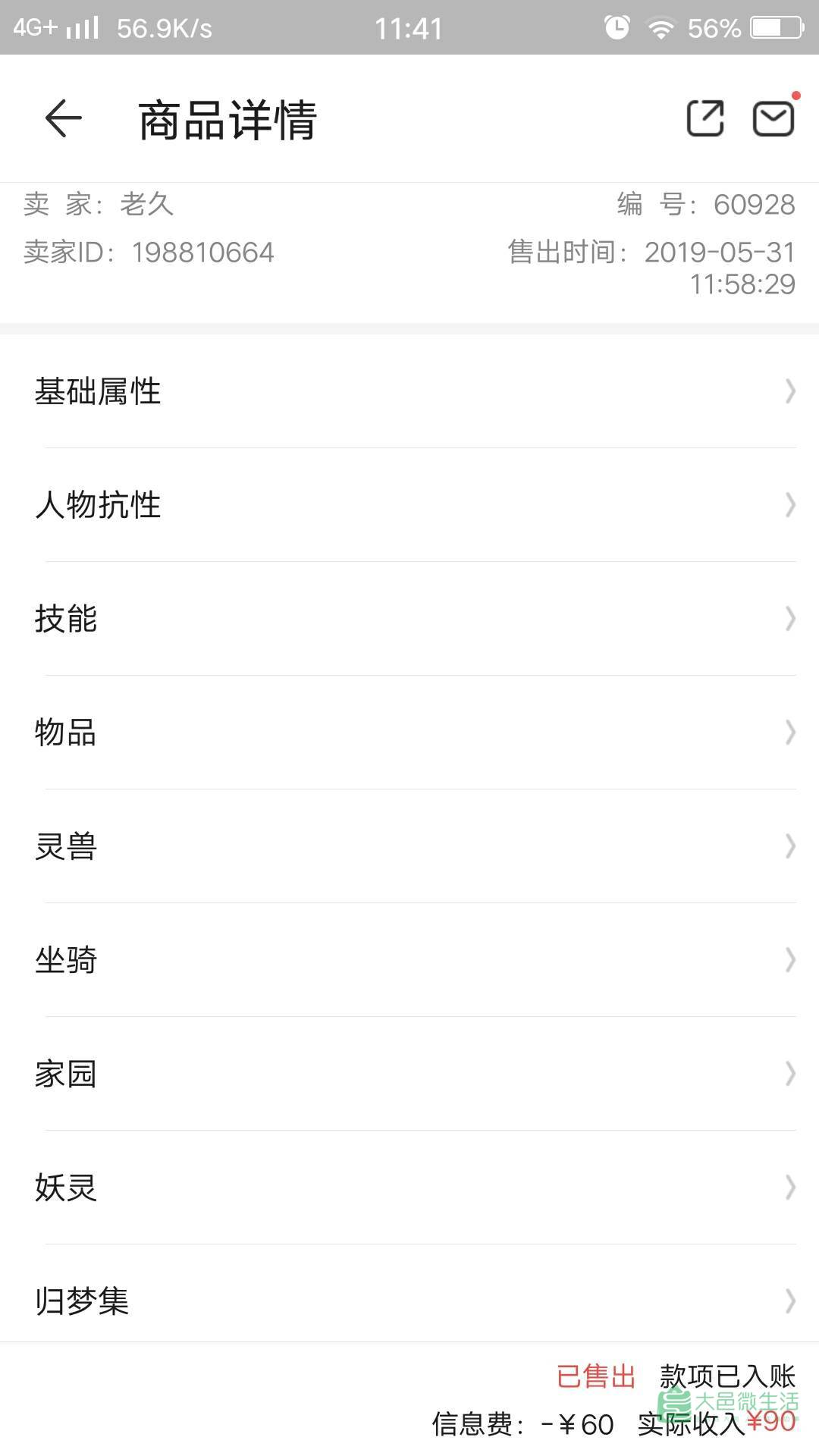This screenshot has width=819, height=1456.
Task: Open the 基础属性 section
Action: (x=409, y=391)
